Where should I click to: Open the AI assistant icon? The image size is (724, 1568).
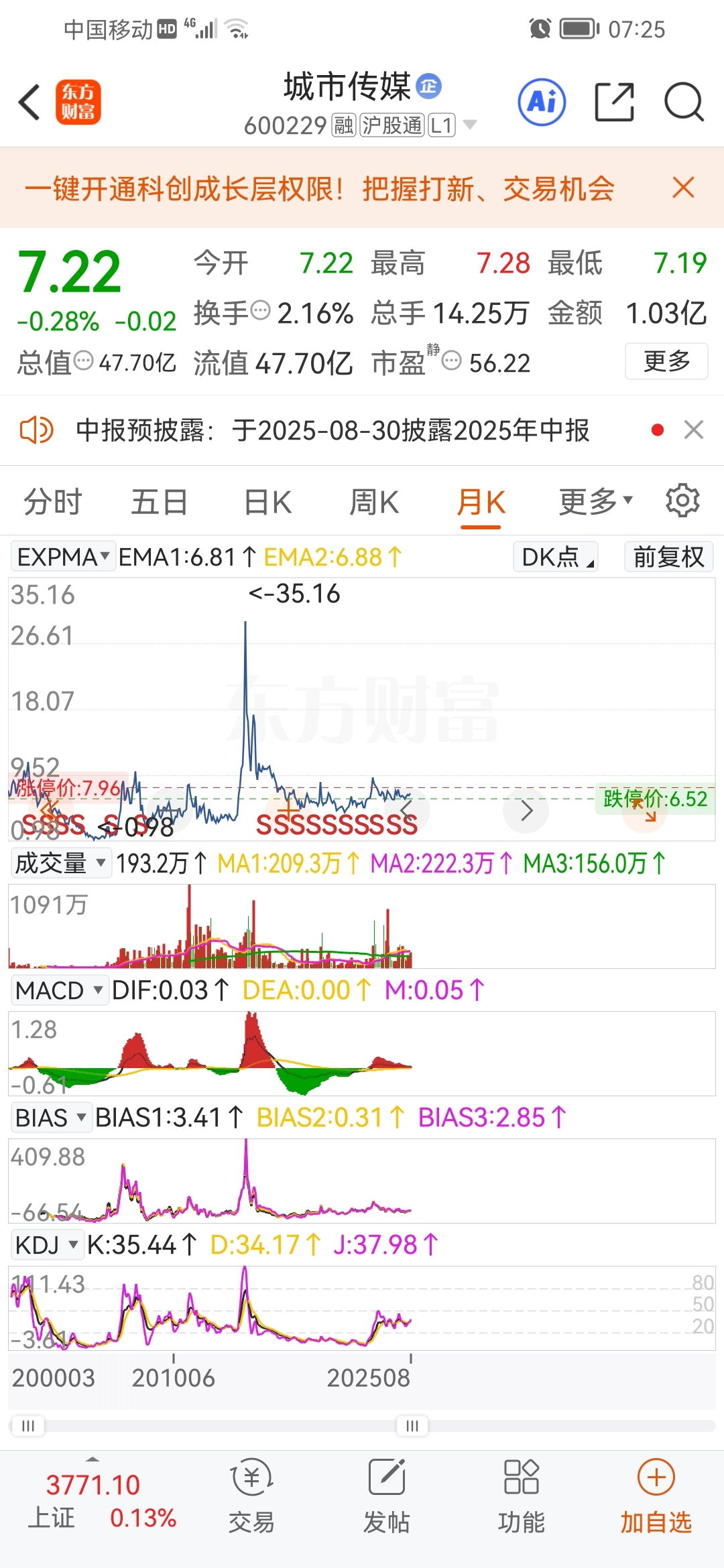pos(542,102)
